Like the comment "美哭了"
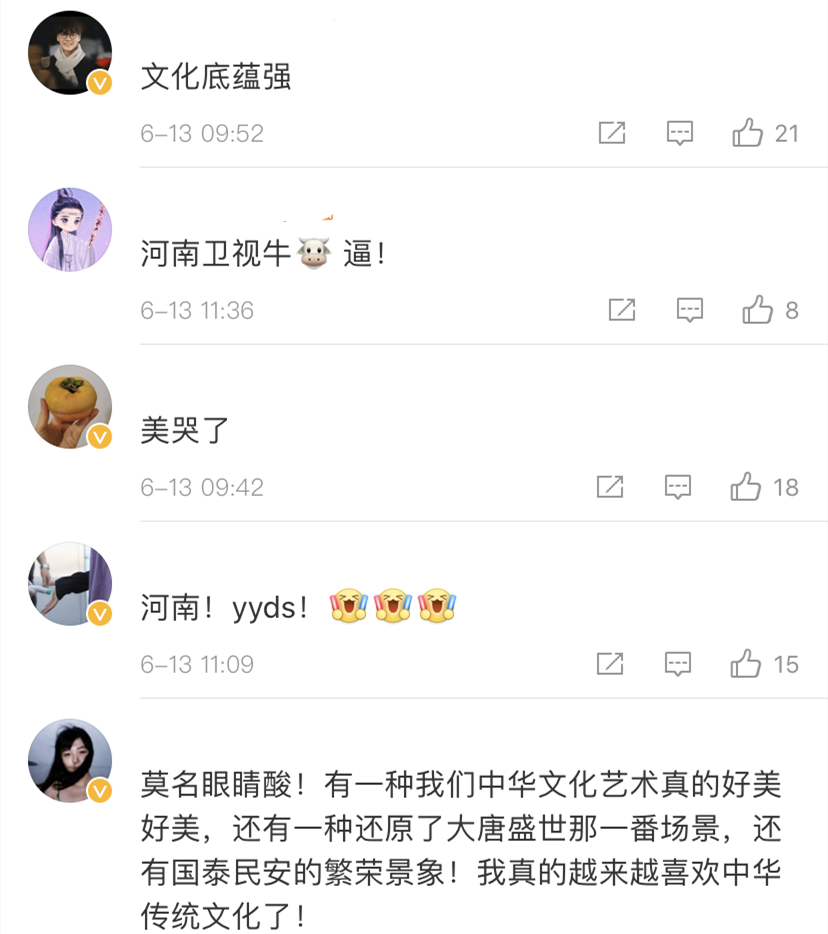828x934 pixels. click(x=746, y=487)
